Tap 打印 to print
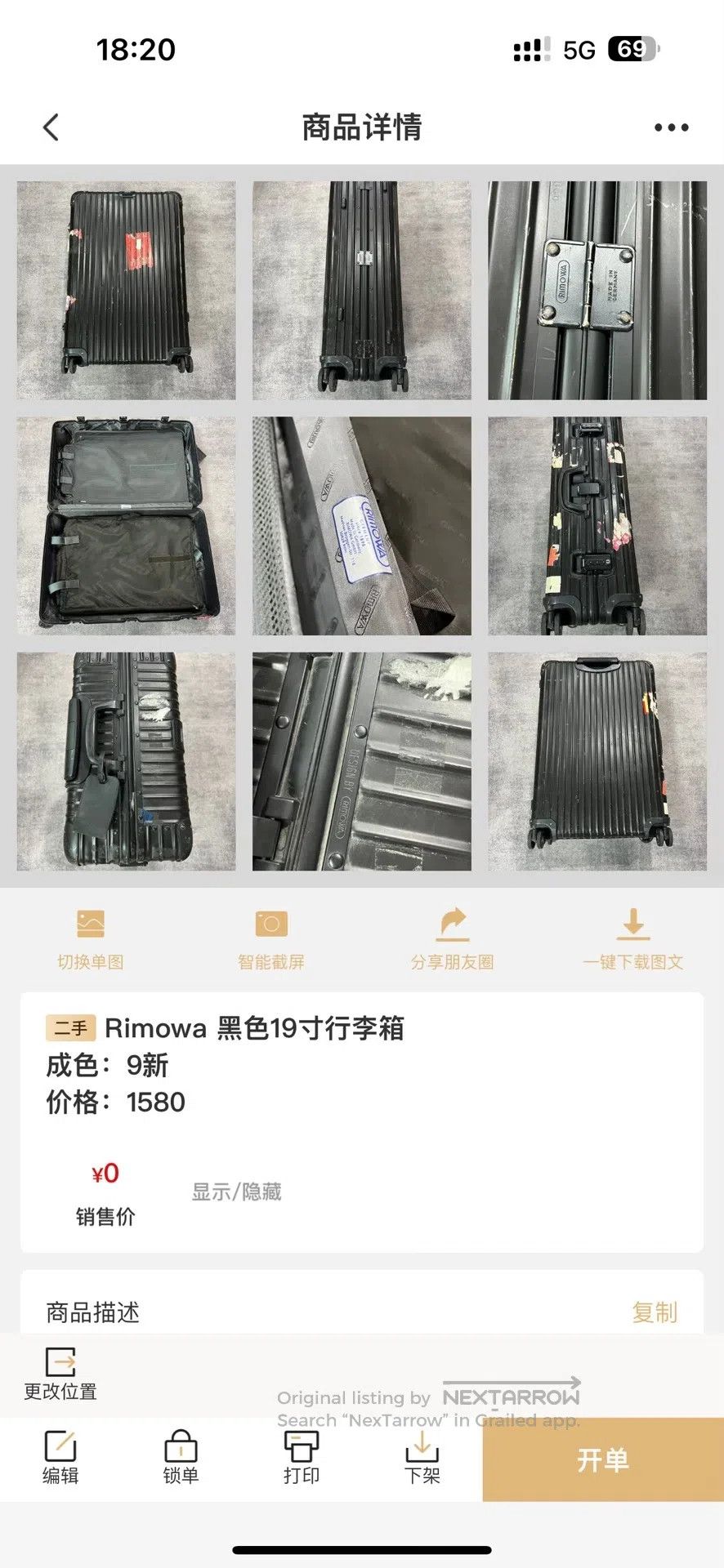 tap(302, 1458)
